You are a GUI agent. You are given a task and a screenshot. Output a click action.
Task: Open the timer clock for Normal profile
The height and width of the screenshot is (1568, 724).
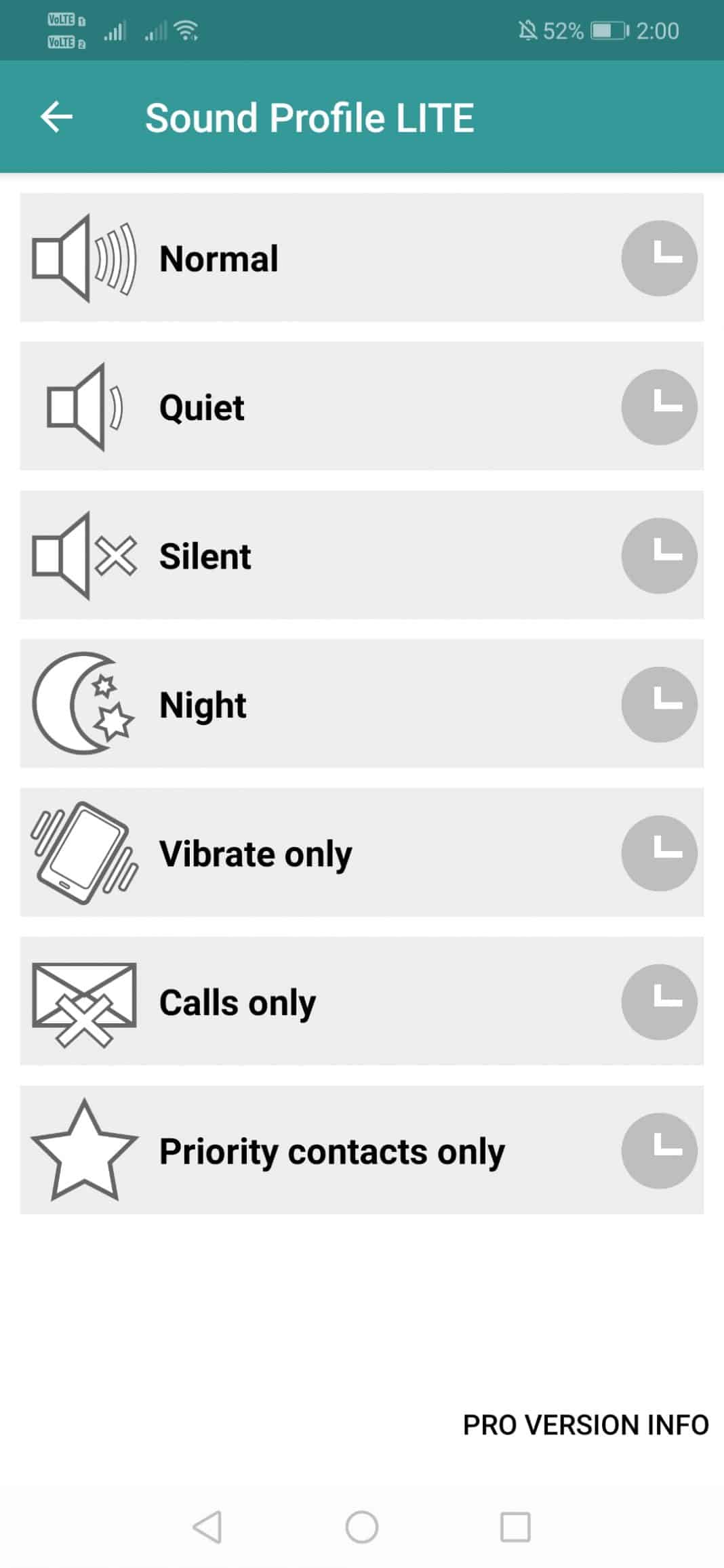click(659, 258)
